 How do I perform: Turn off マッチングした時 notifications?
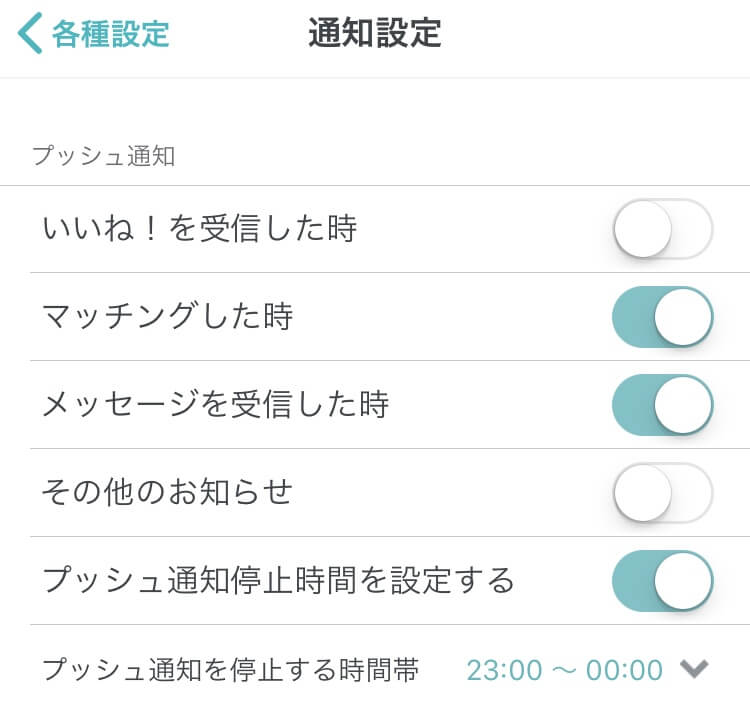pyautogui.click(x=662, y=317)
